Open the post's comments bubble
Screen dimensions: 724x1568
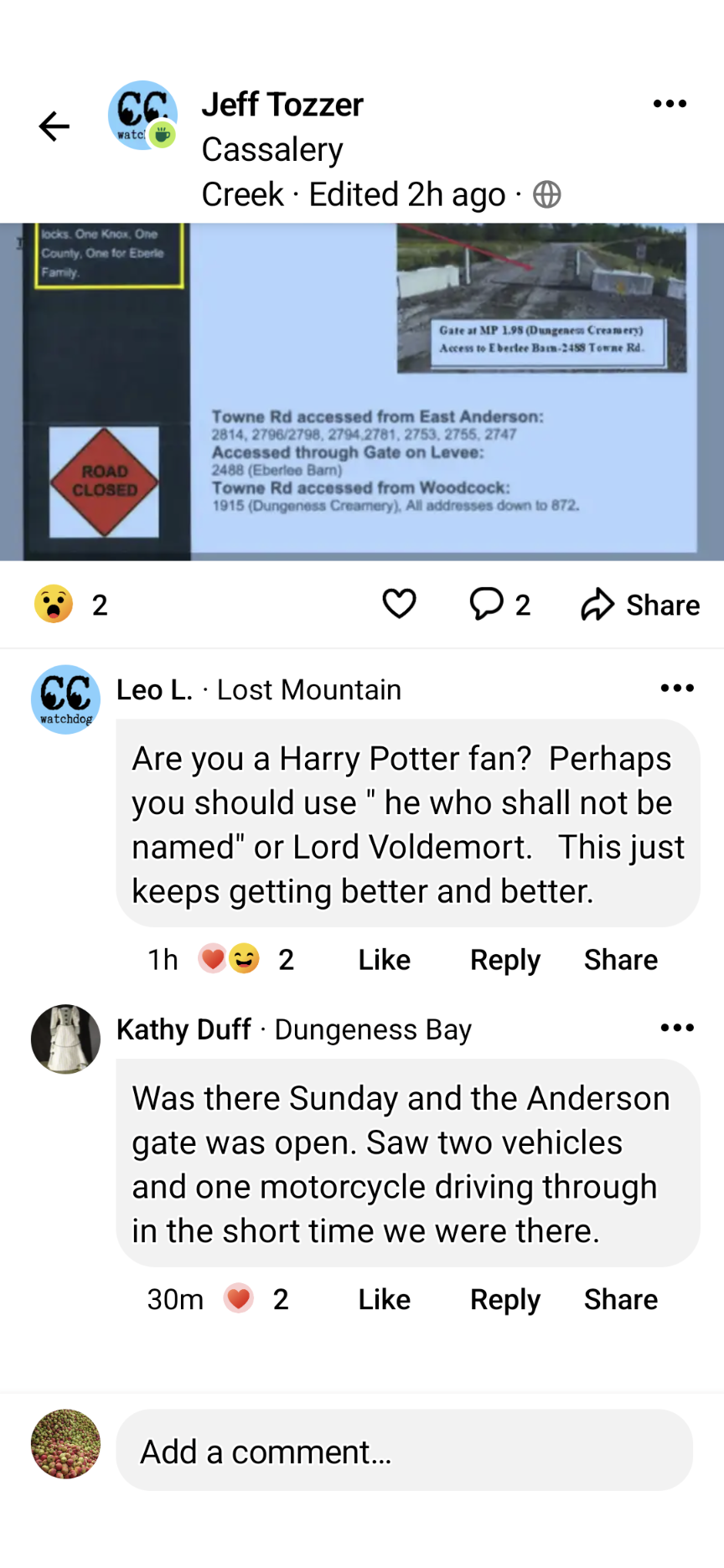499,604
